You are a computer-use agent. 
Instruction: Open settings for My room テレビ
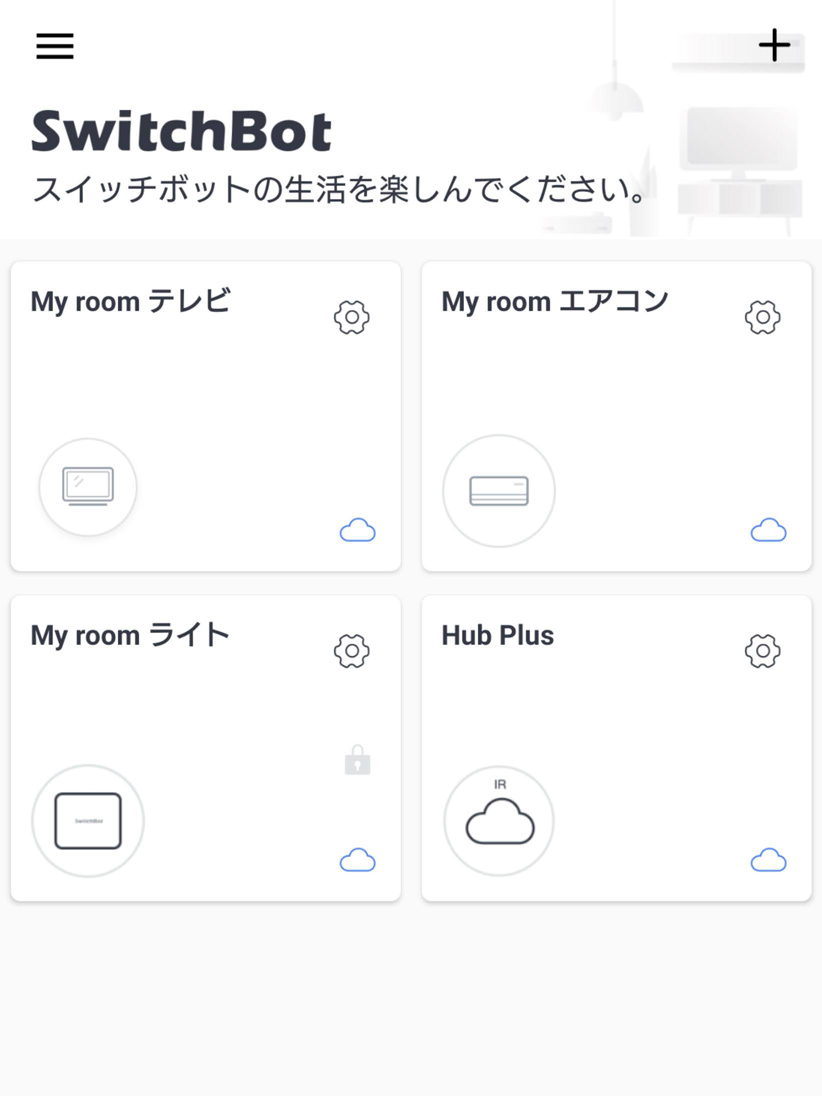351,317
